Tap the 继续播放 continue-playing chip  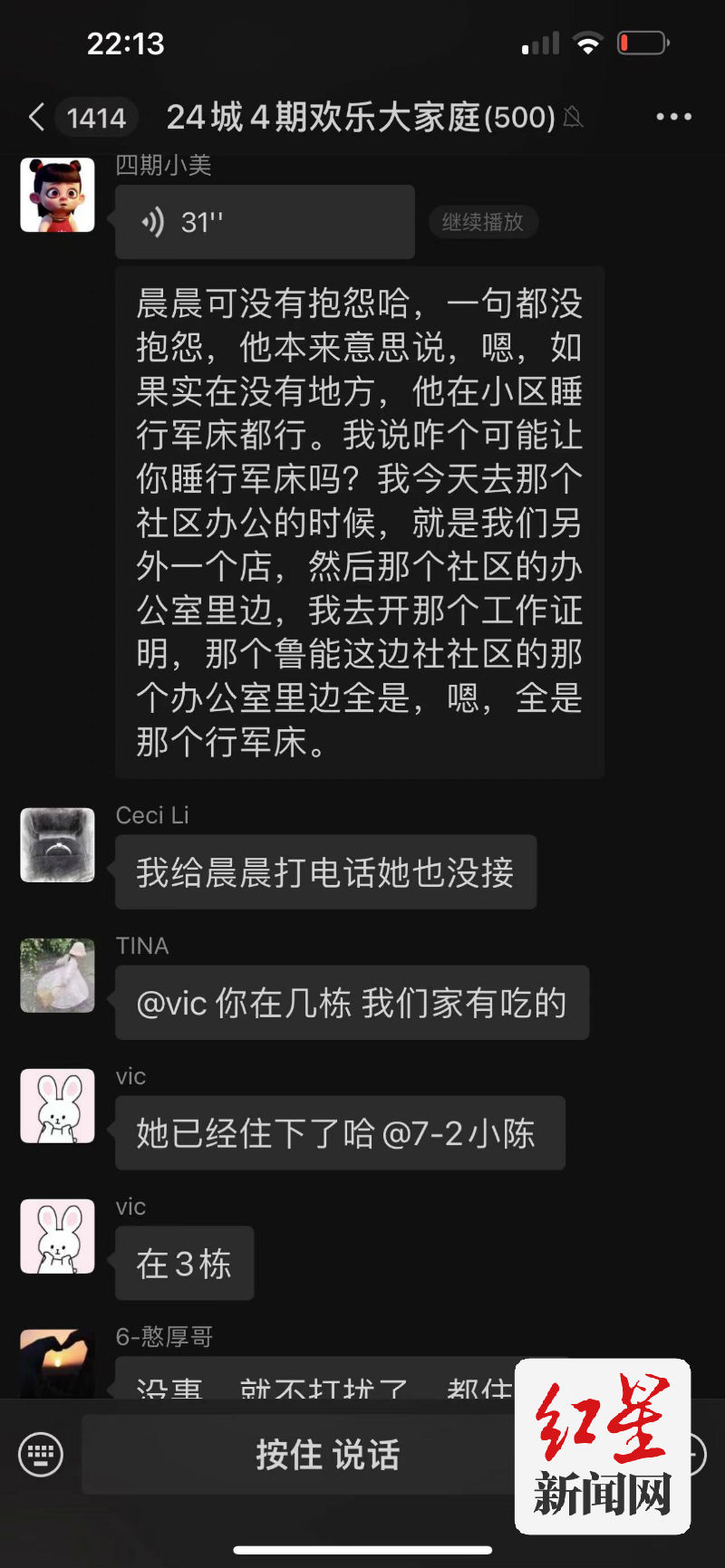pos(482,222)
